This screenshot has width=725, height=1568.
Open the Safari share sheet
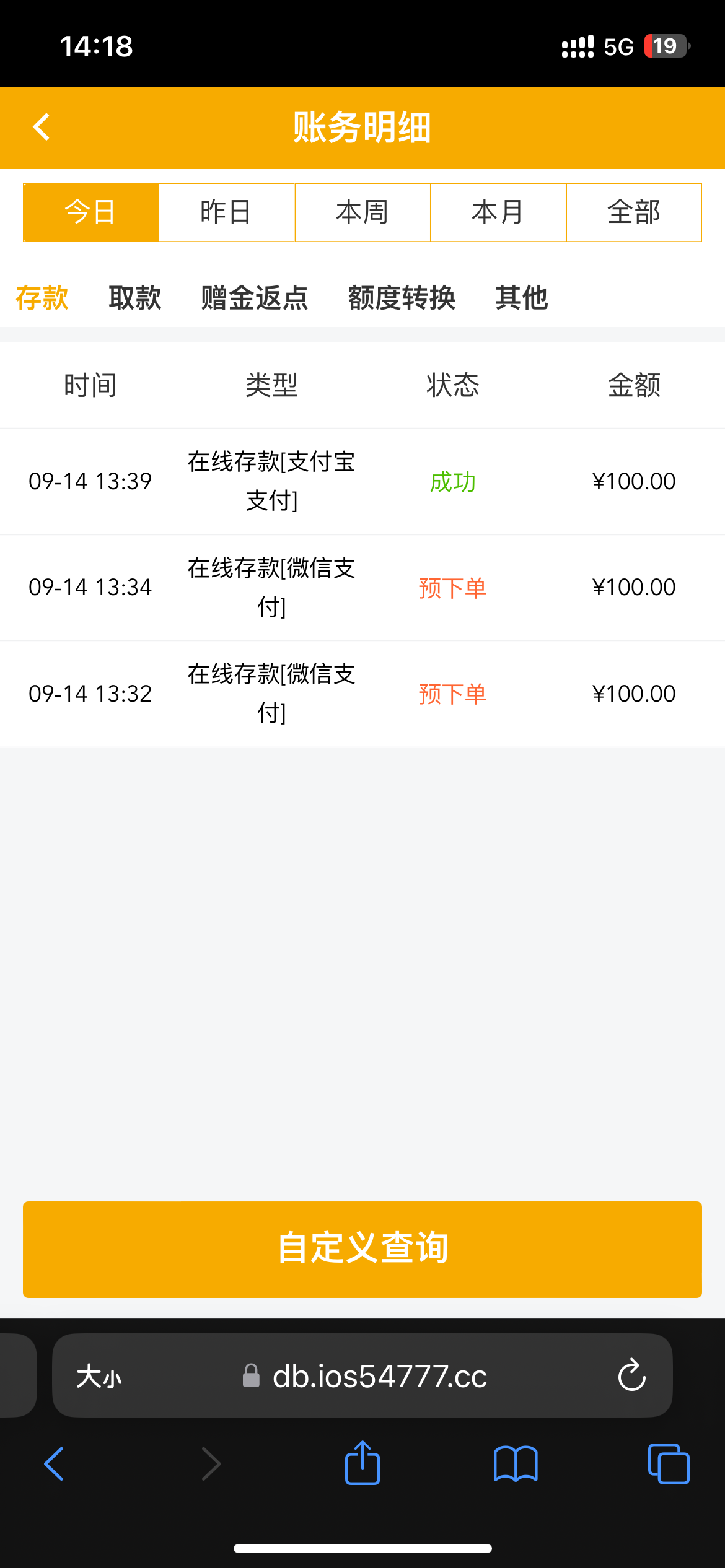pos(362,1463)
